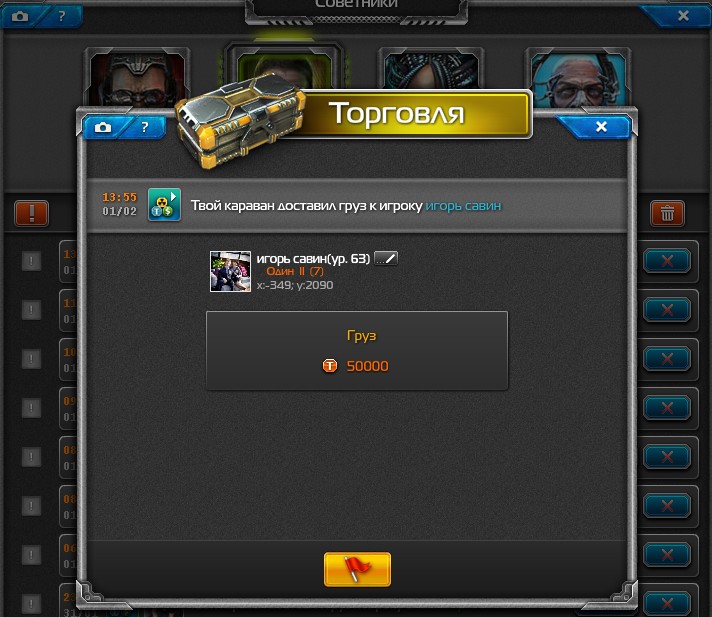The width and height of the screenshot is (712, 617).
Task: Close the Торговля dialog
Action: [x=601, y=127]
